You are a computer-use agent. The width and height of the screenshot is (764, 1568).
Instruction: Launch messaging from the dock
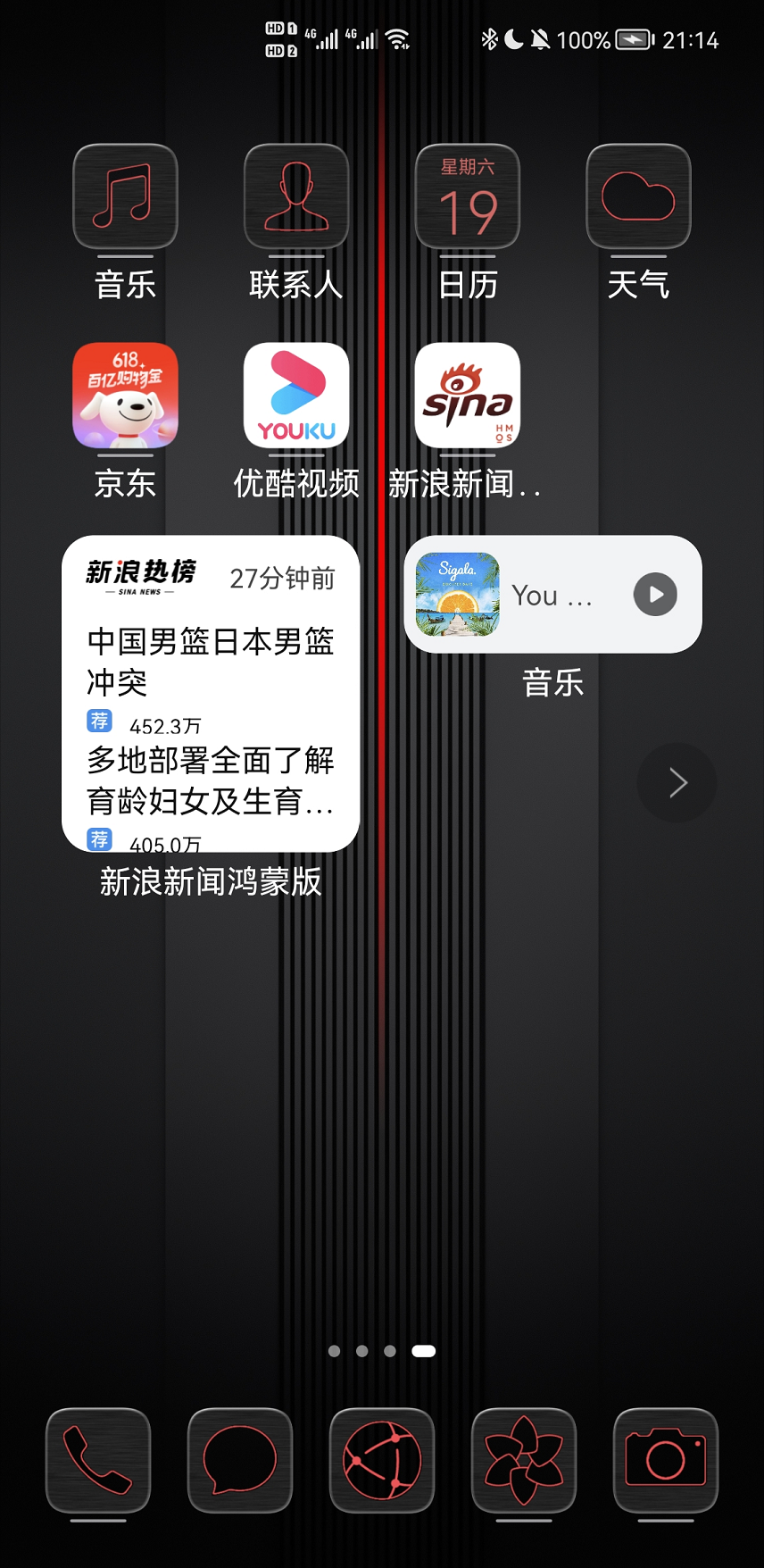coord(240,1460)
